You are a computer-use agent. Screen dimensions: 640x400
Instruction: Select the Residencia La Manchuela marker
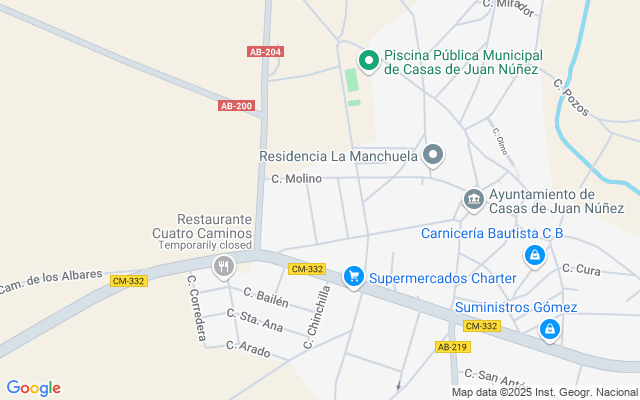[x=433, y=156]
